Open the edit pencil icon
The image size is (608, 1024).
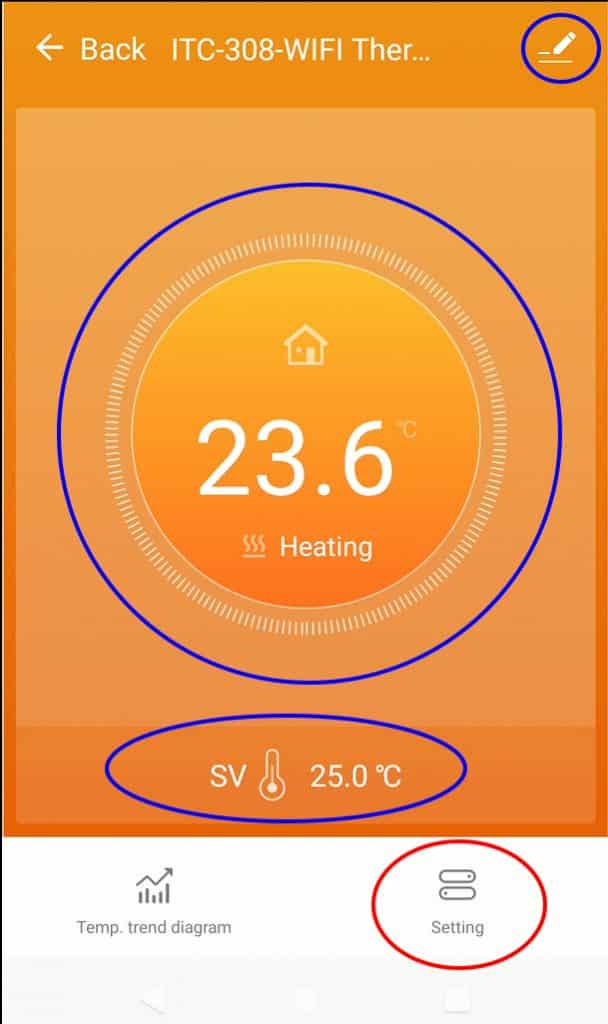pyautogui.click(x=557, y=48)
